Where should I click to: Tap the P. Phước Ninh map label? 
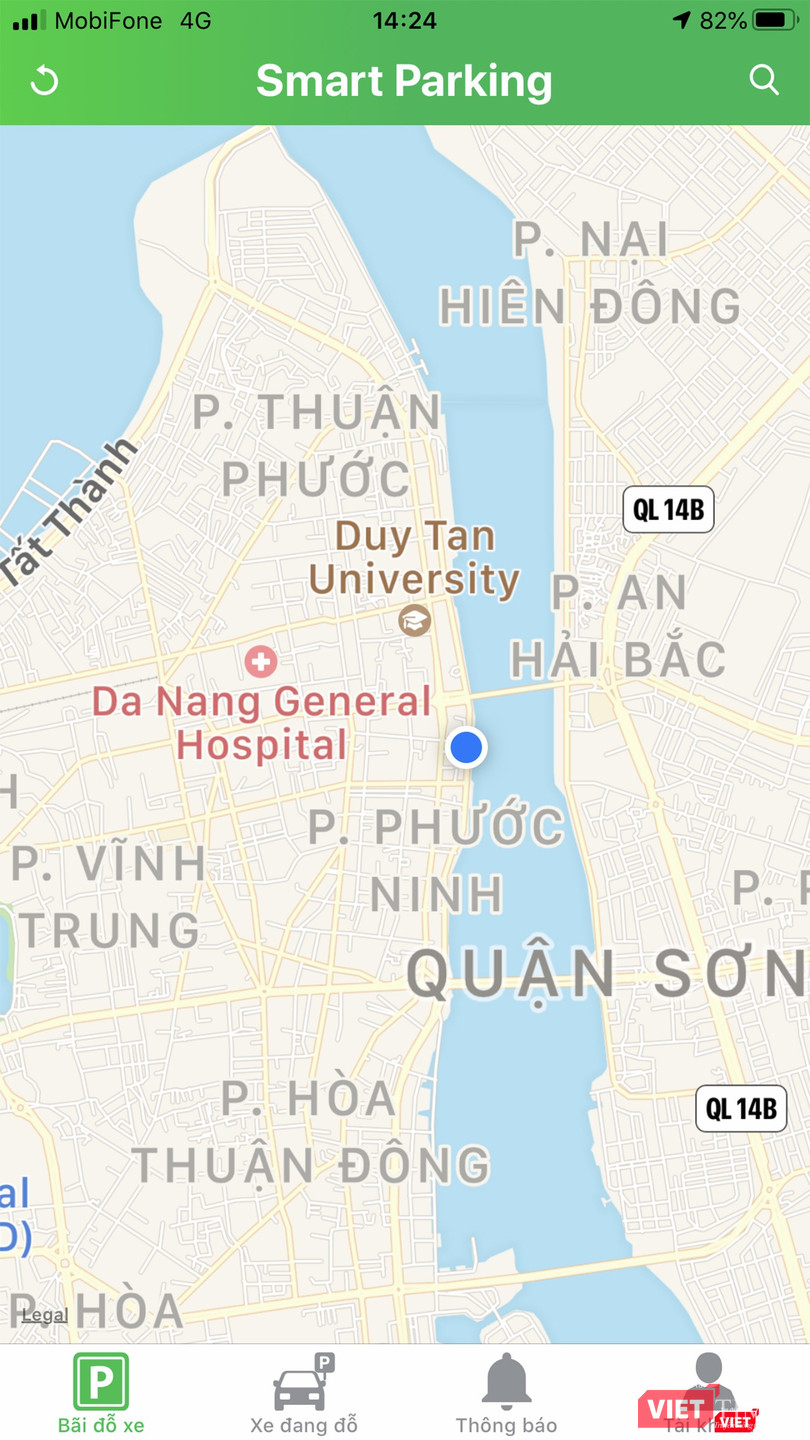[435, 858]
